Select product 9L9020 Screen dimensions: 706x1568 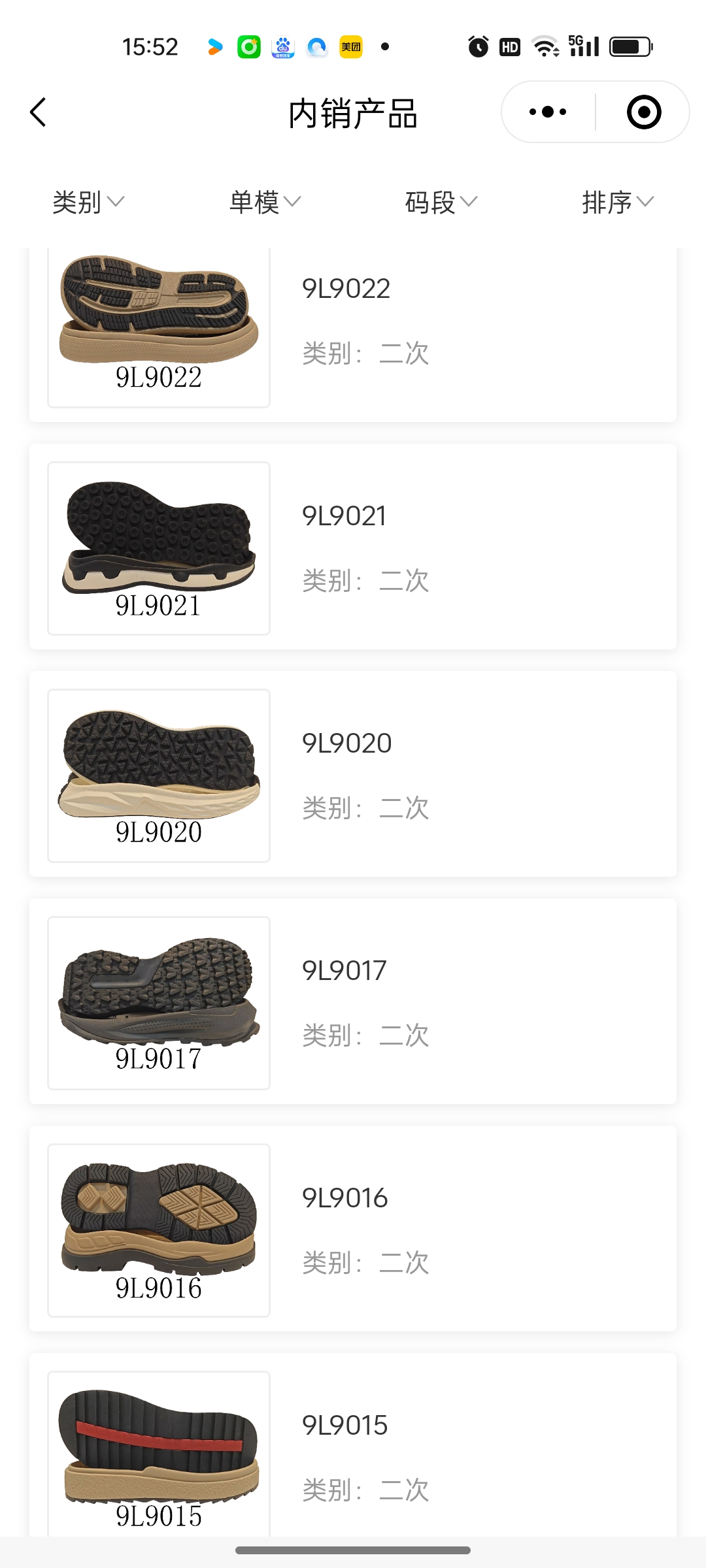[353, 774]
